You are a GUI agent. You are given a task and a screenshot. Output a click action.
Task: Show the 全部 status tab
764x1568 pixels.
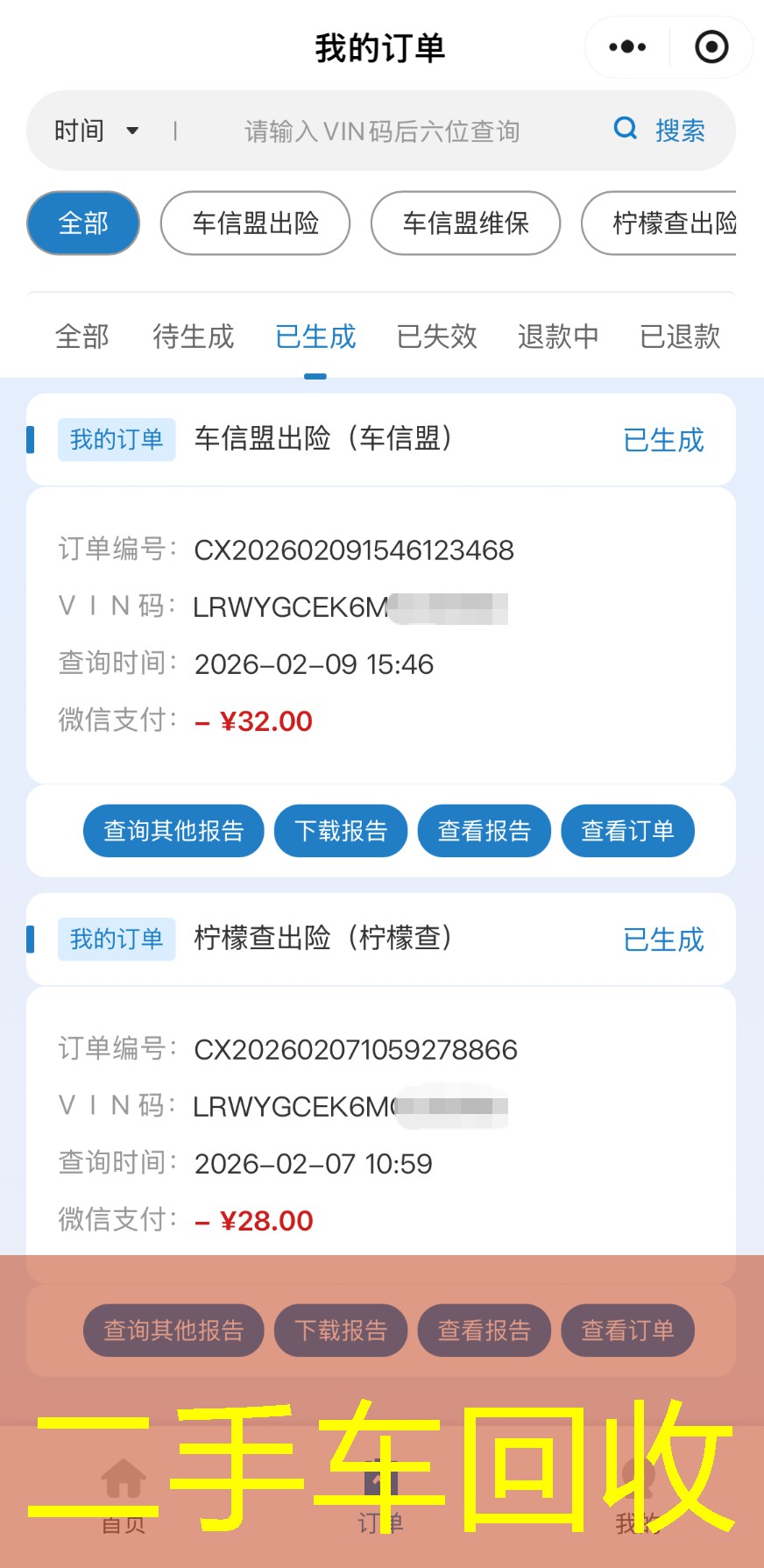82,337
